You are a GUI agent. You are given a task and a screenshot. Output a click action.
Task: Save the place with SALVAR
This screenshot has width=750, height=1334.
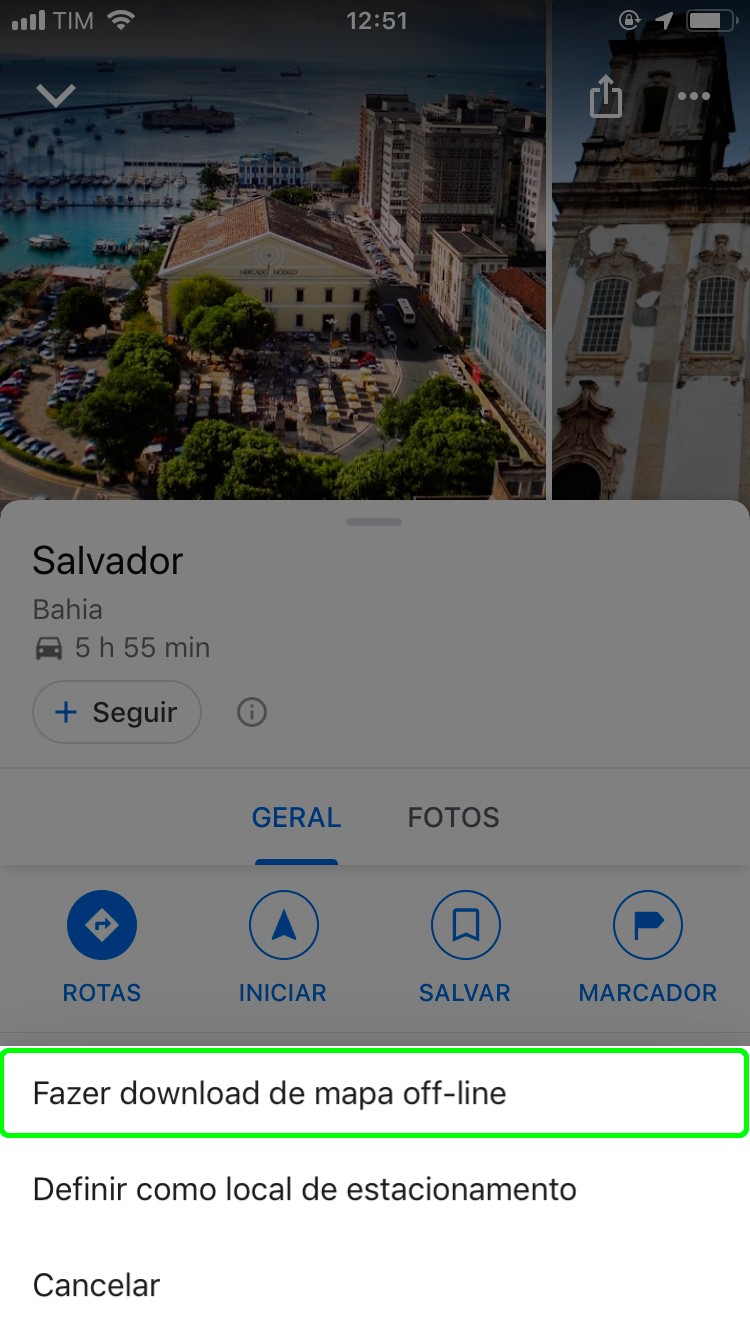tap(465, 946)
